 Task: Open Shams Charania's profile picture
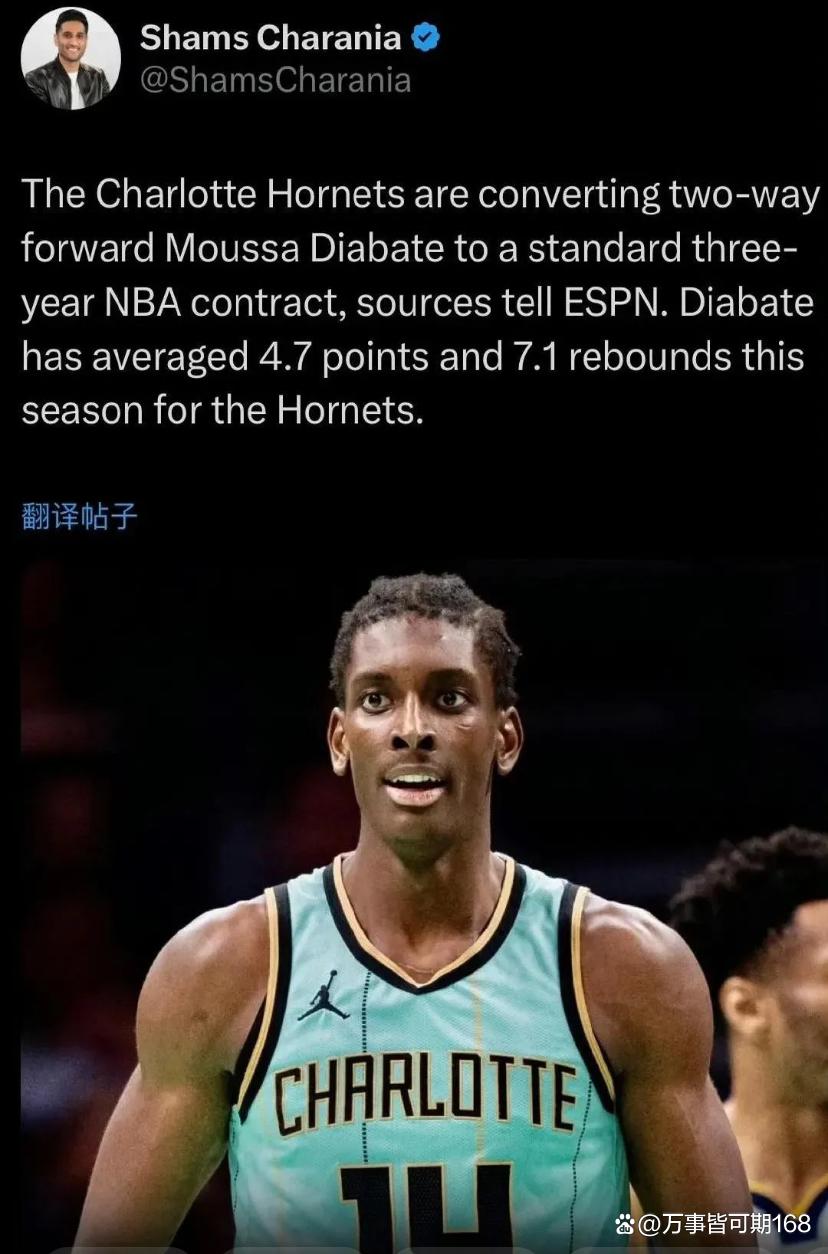[70, 59]
